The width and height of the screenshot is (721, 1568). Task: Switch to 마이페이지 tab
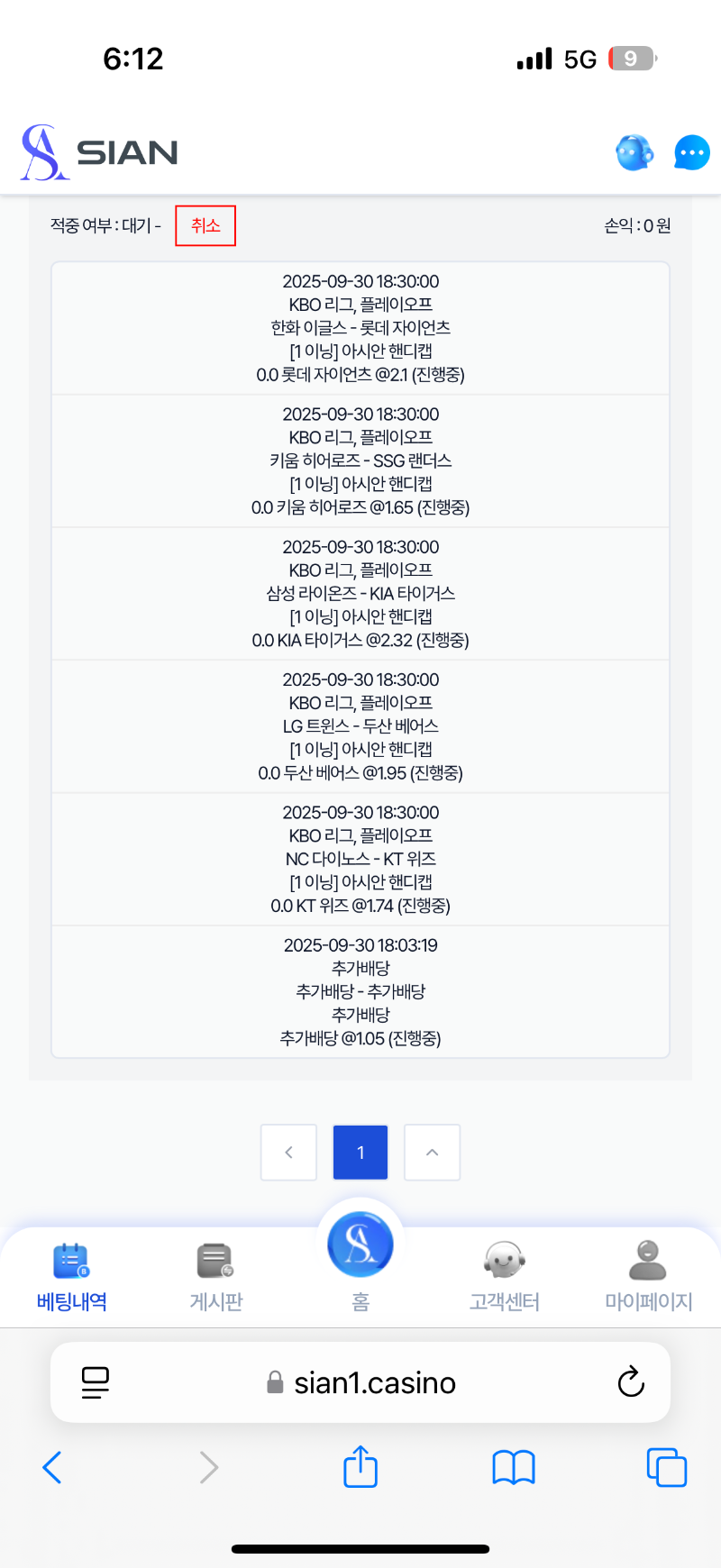coord(648,1276)
